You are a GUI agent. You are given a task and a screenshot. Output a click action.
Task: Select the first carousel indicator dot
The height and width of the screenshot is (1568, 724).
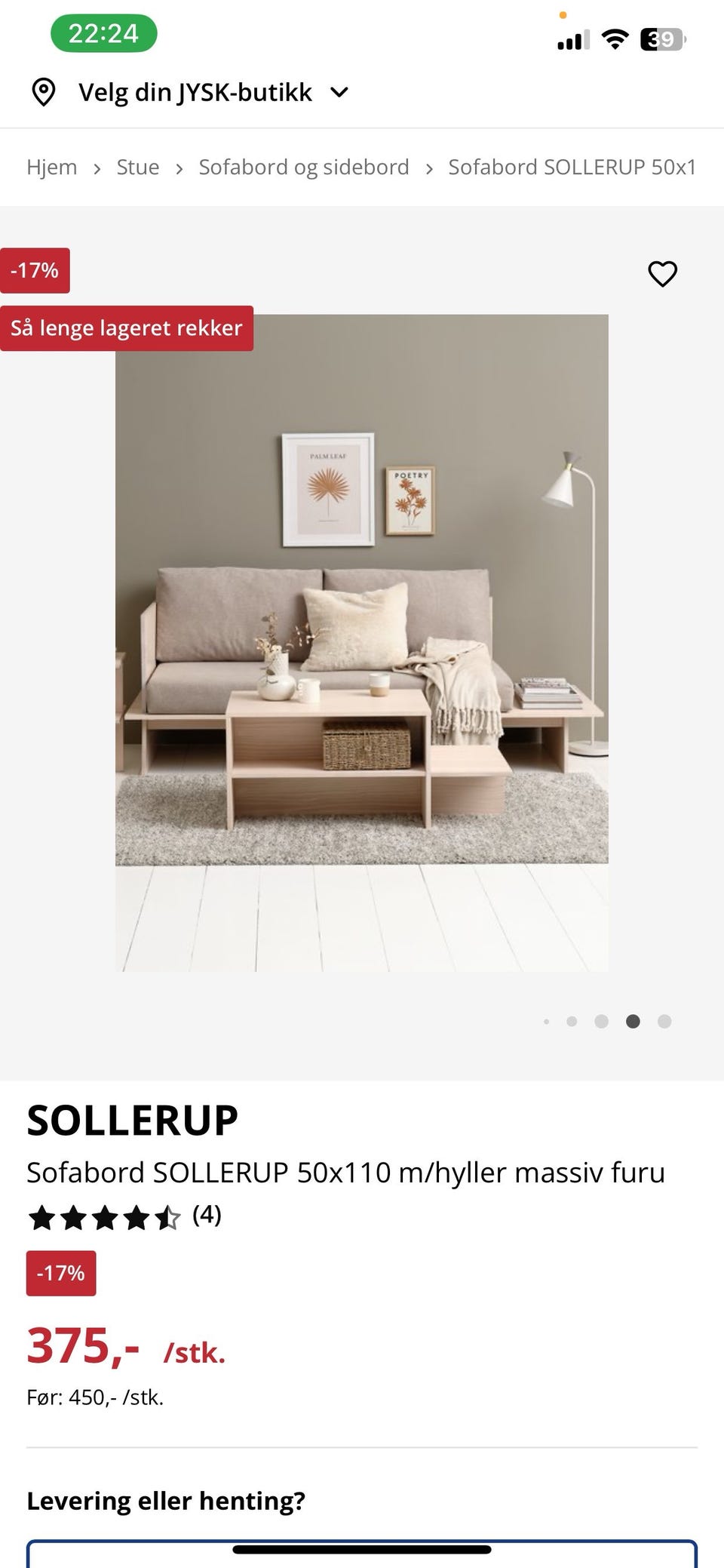[x=547, y=1021]
